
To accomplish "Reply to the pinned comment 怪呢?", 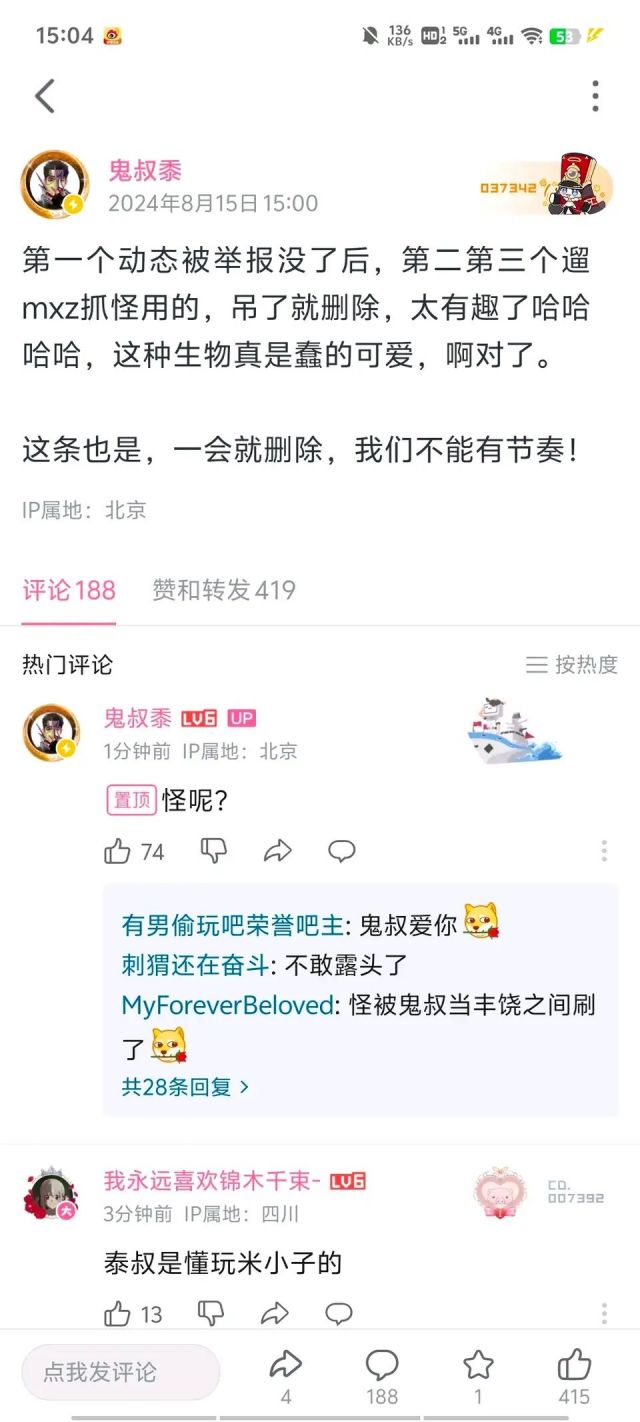I will coord(342,851).
